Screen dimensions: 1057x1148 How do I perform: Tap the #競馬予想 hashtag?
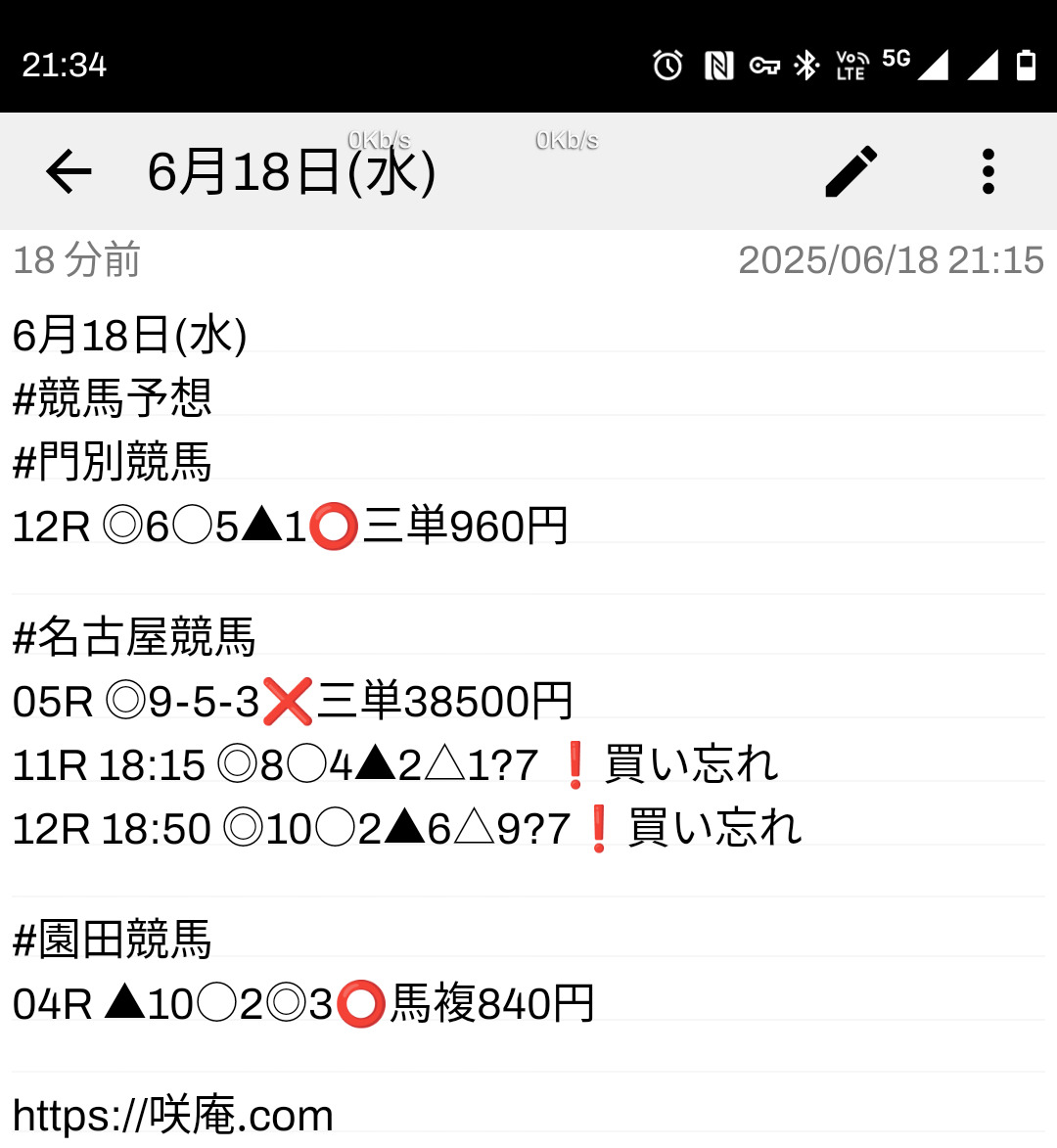[x=111, y=396]
